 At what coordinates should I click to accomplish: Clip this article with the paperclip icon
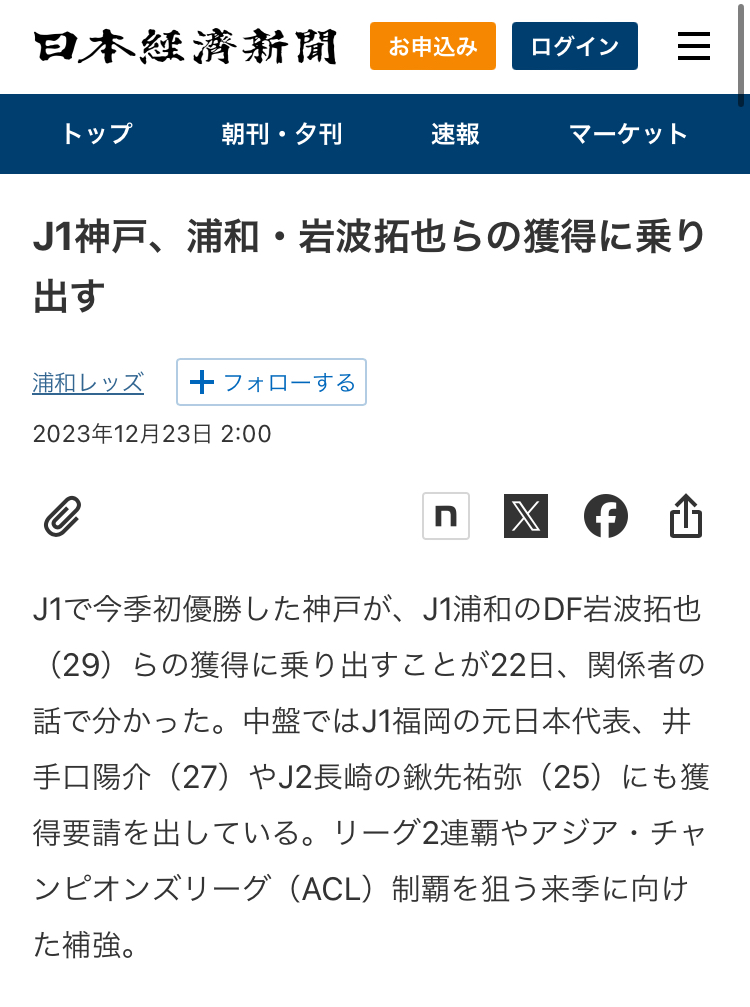tap(62, 517)
